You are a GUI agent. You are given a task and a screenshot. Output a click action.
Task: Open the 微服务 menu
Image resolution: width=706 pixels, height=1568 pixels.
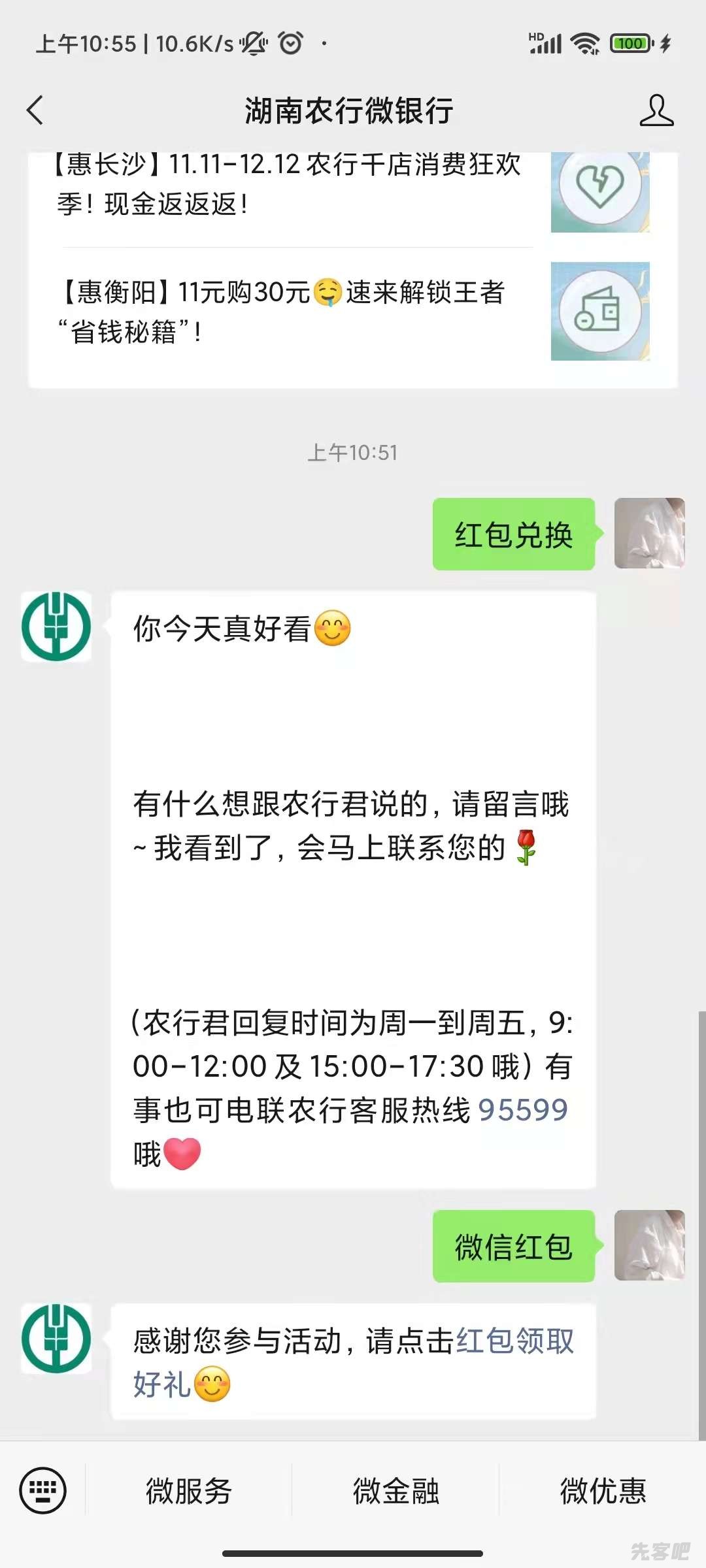(x=188, y=1492)
